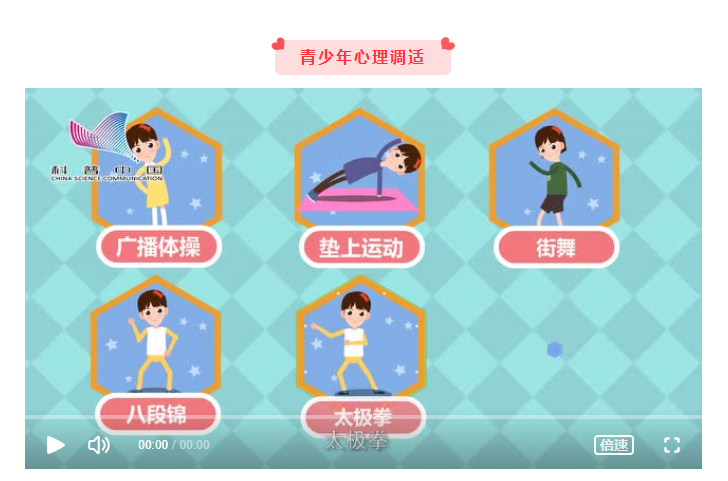Tap the video progress bar
This screenshot has width=728, height=481.
pyautogui.click(x=363, y=417)
